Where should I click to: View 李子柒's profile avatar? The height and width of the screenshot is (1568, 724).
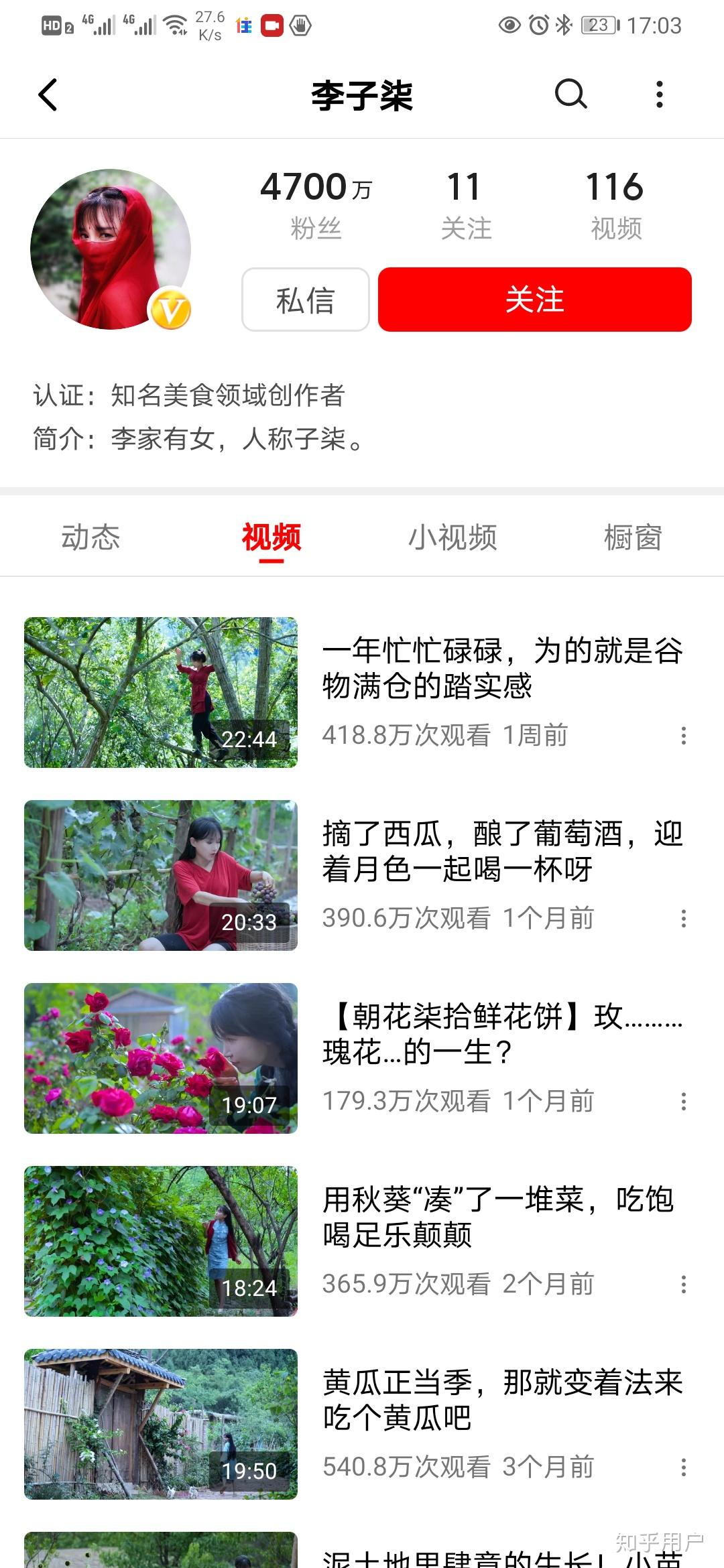click(111, 249)
